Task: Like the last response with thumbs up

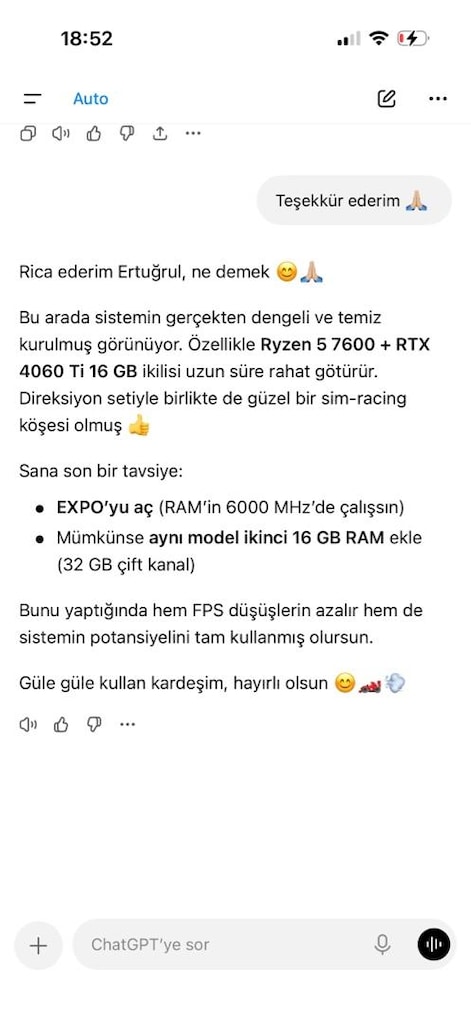Action: pos(61,724)
